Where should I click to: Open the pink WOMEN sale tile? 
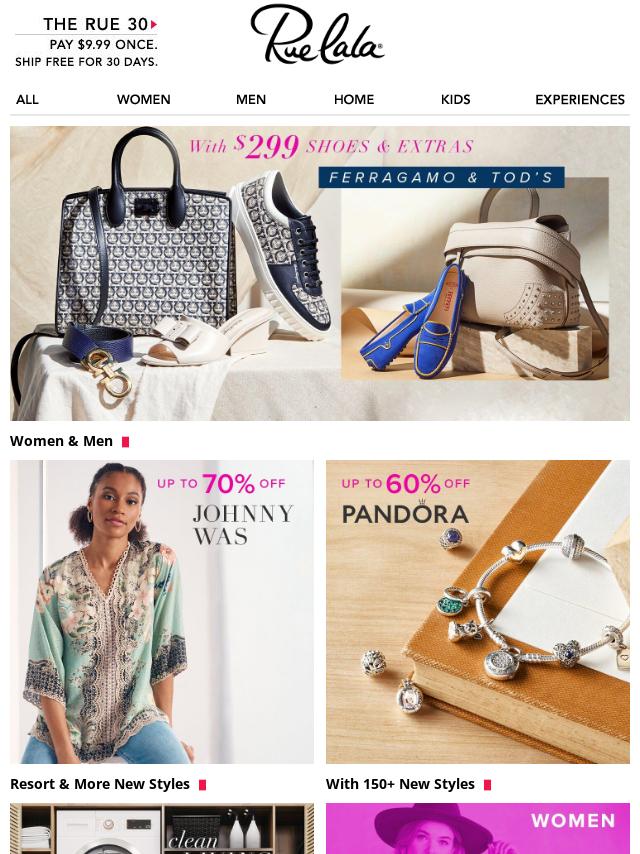click(478, 828)
